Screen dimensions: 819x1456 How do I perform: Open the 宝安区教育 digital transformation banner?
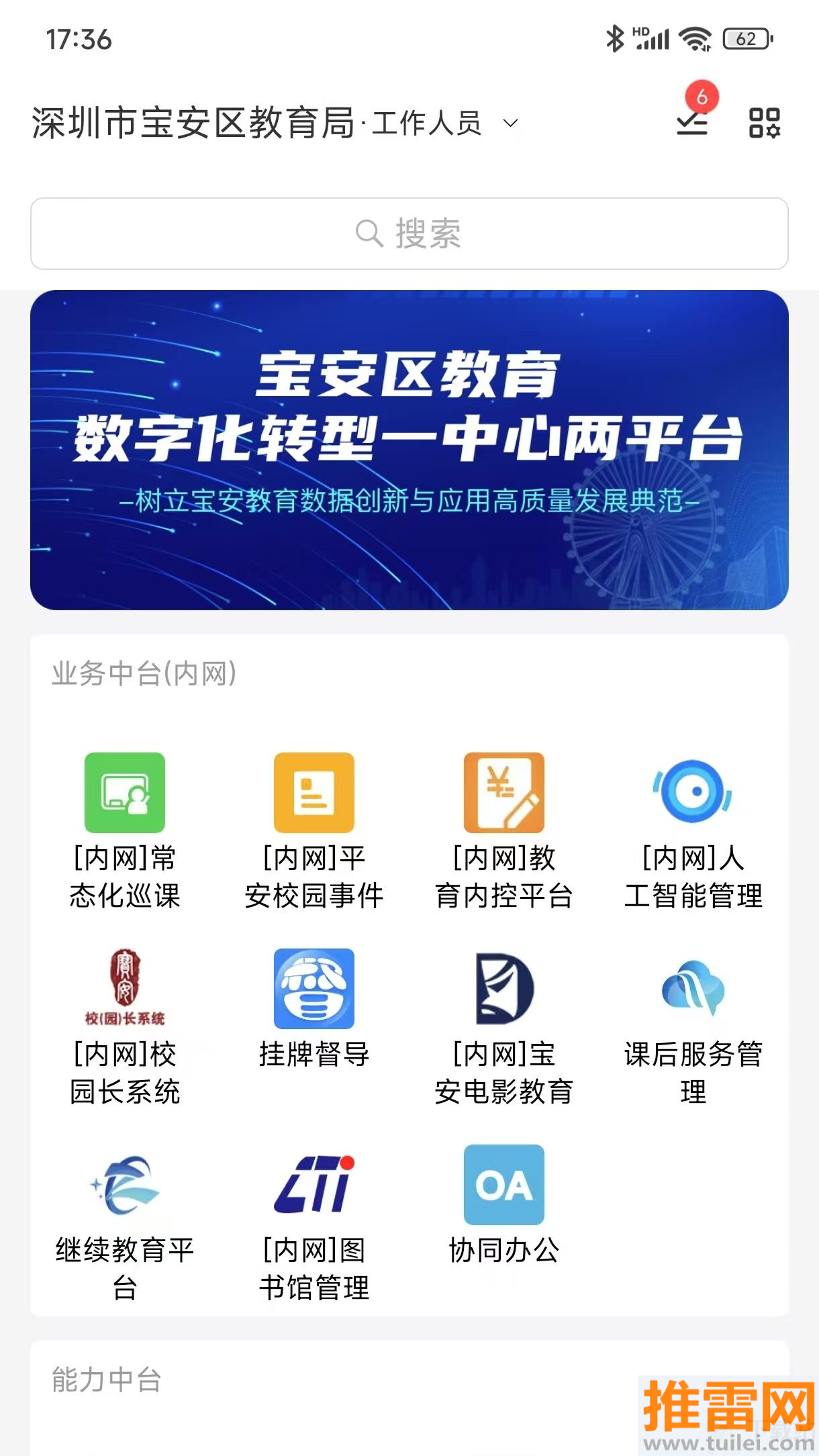coord(409,450)
